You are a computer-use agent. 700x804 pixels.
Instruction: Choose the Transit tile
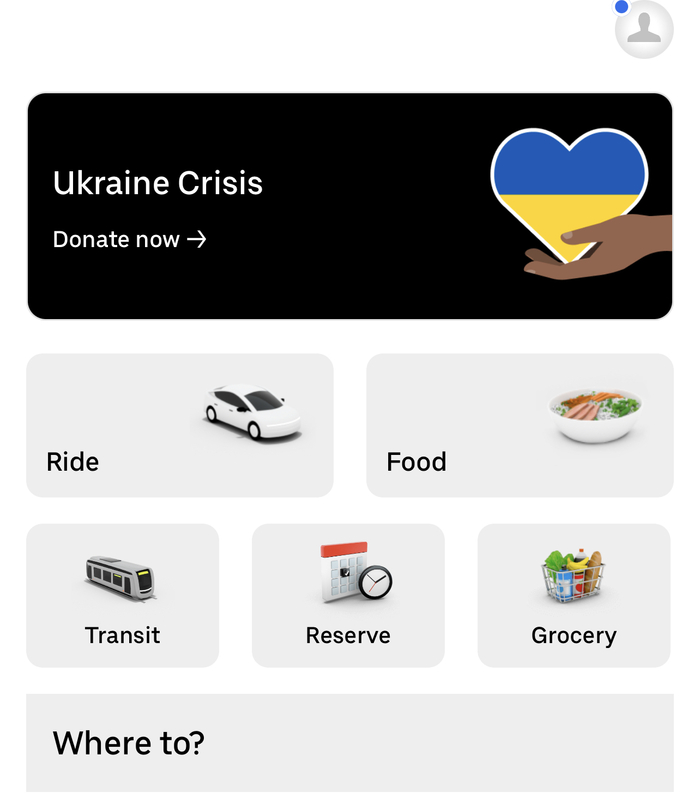click(x=122, y=595)
